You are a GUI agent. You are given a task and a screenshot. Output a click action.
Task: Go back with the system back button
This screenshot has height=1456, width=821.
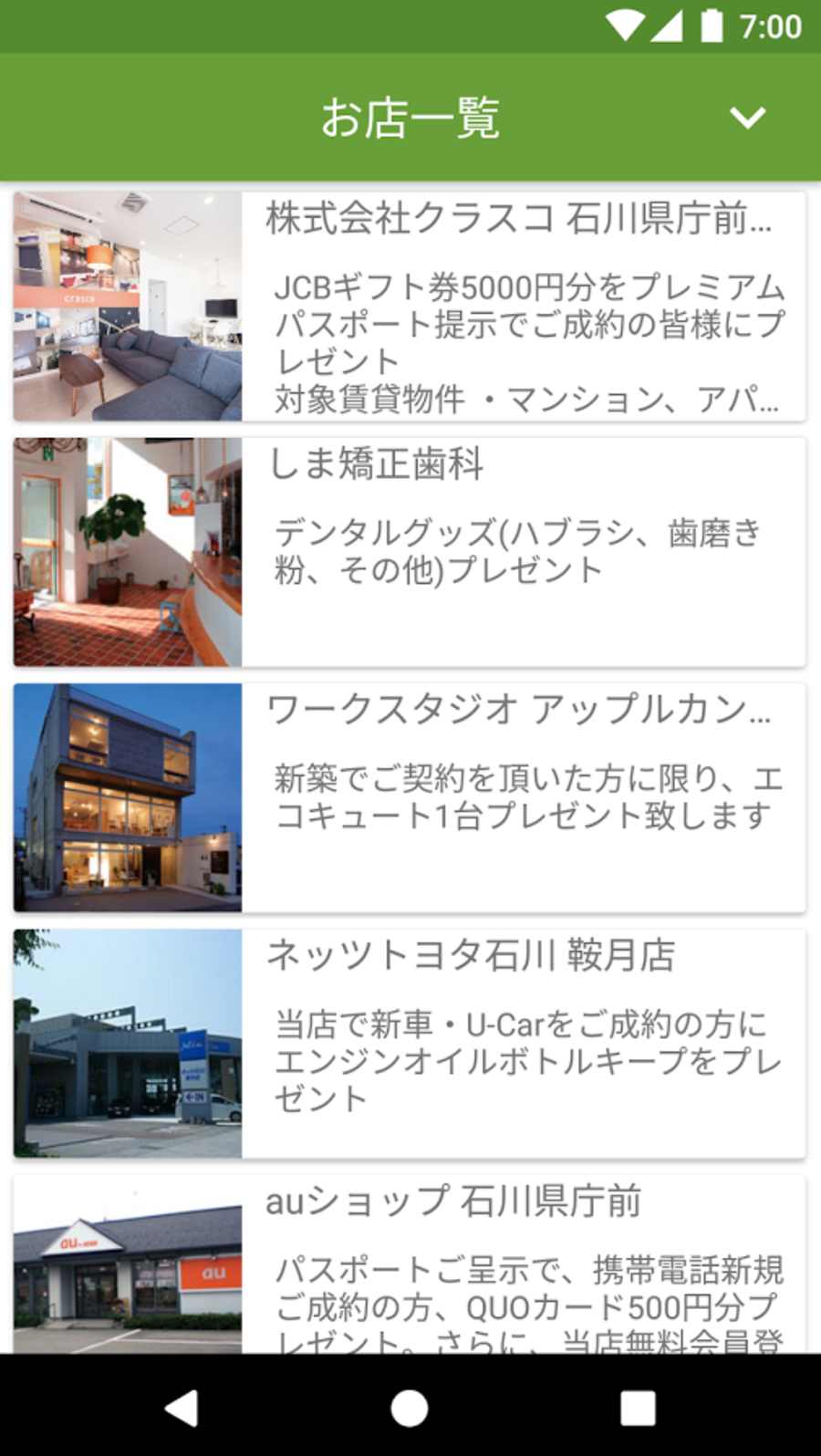tap(182, 1408)
